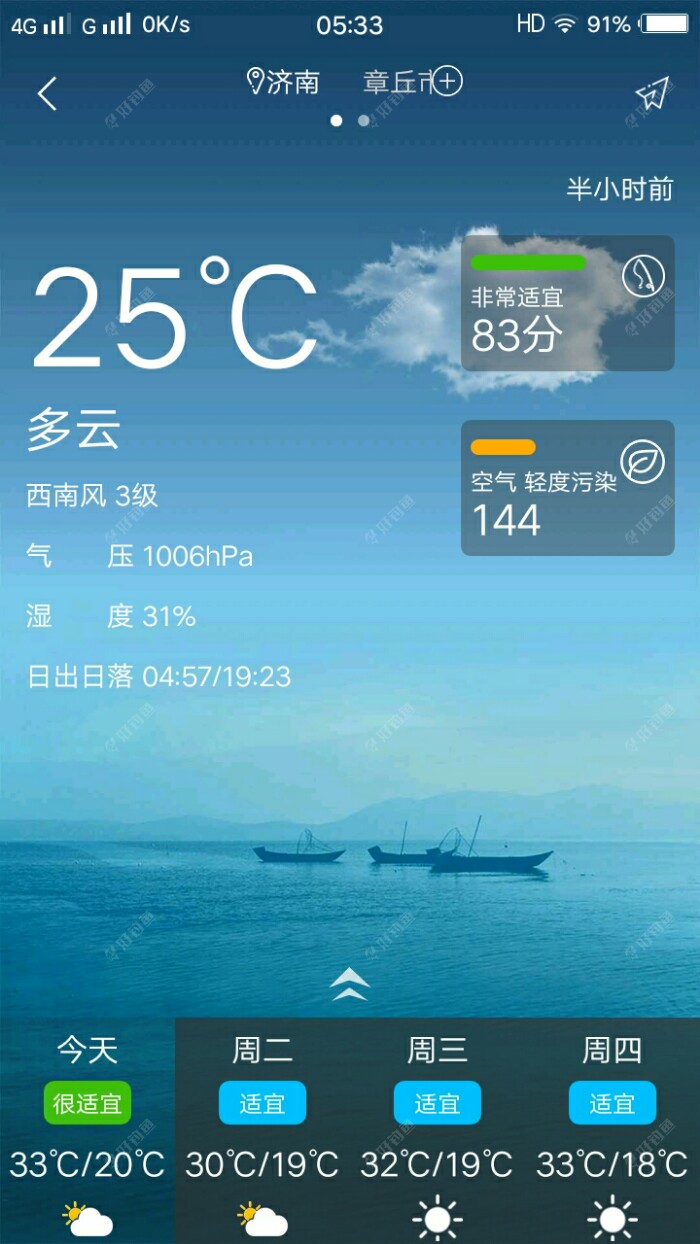Select the 济南 city tab
This screenshot has height=1244, width=700.
pos(283,82)
